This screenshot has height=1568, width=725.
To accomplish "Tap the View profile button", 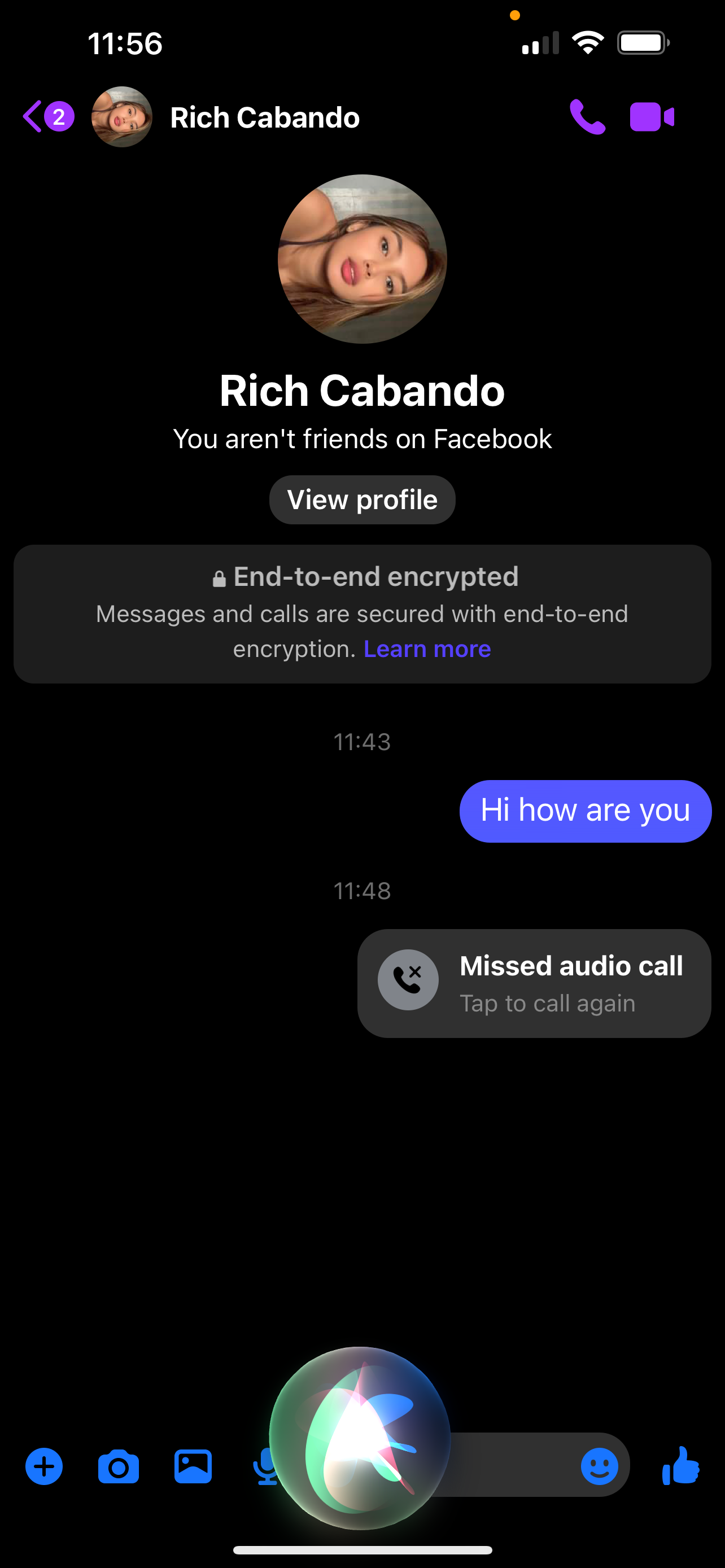I will tap(362, 500).
